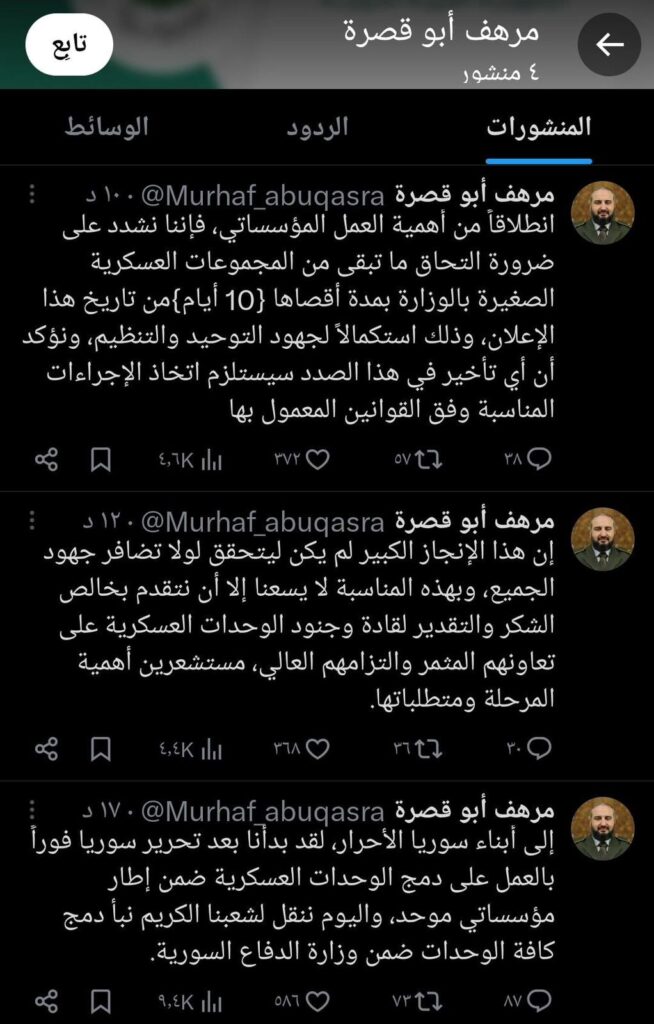This screenshot has height=1024, width=654.
Task: Bookmark the post with 4.6K views
Action: point(100,459)
